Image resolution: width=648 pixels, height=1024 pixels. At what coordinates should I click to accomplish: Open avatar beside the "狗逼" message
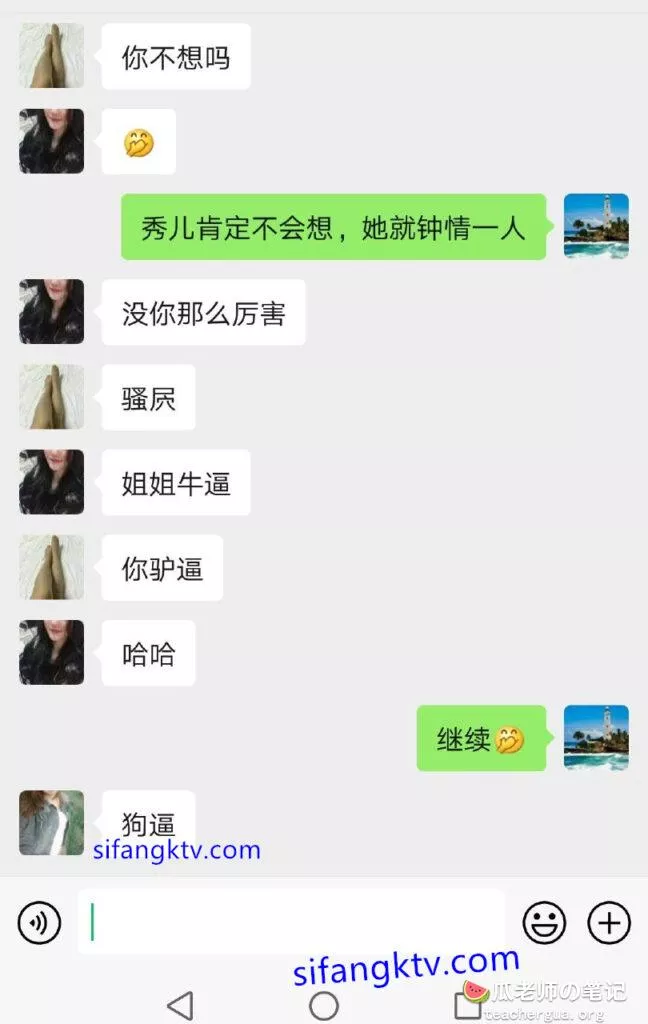[x=51, y=823]
